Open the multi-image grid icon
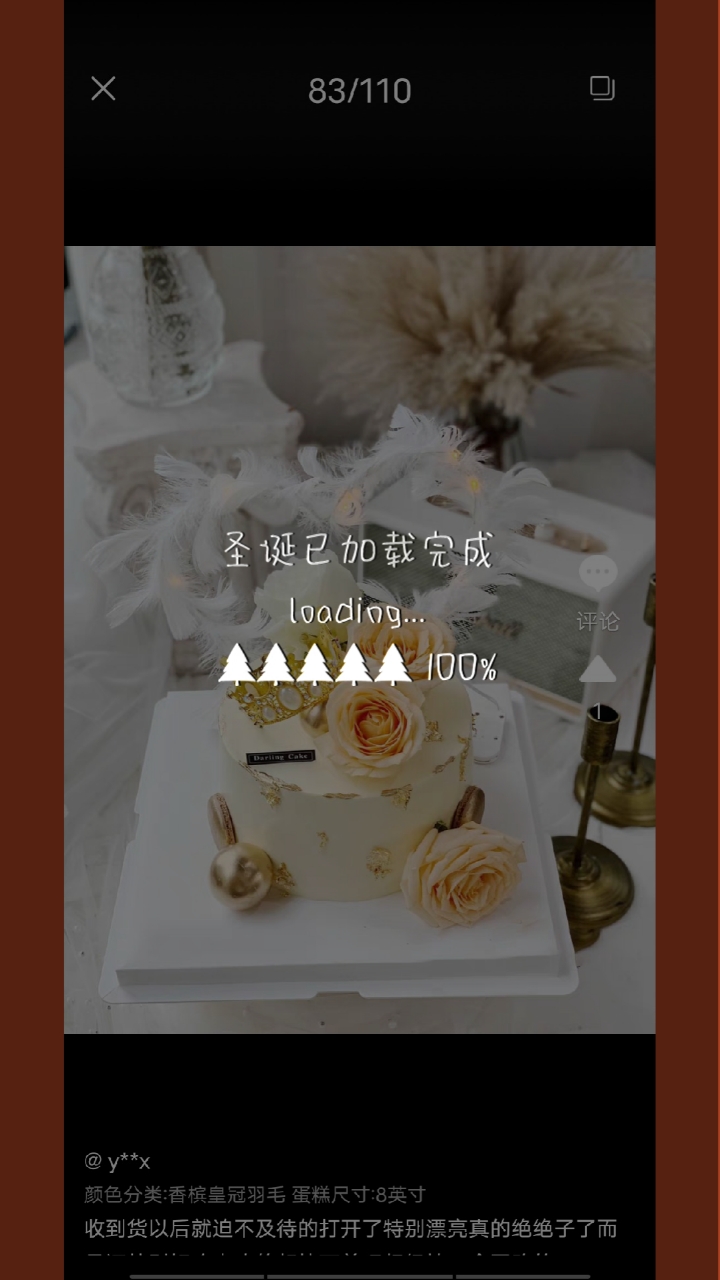Screen dimensions: 720x1280 tap(602, 88)
